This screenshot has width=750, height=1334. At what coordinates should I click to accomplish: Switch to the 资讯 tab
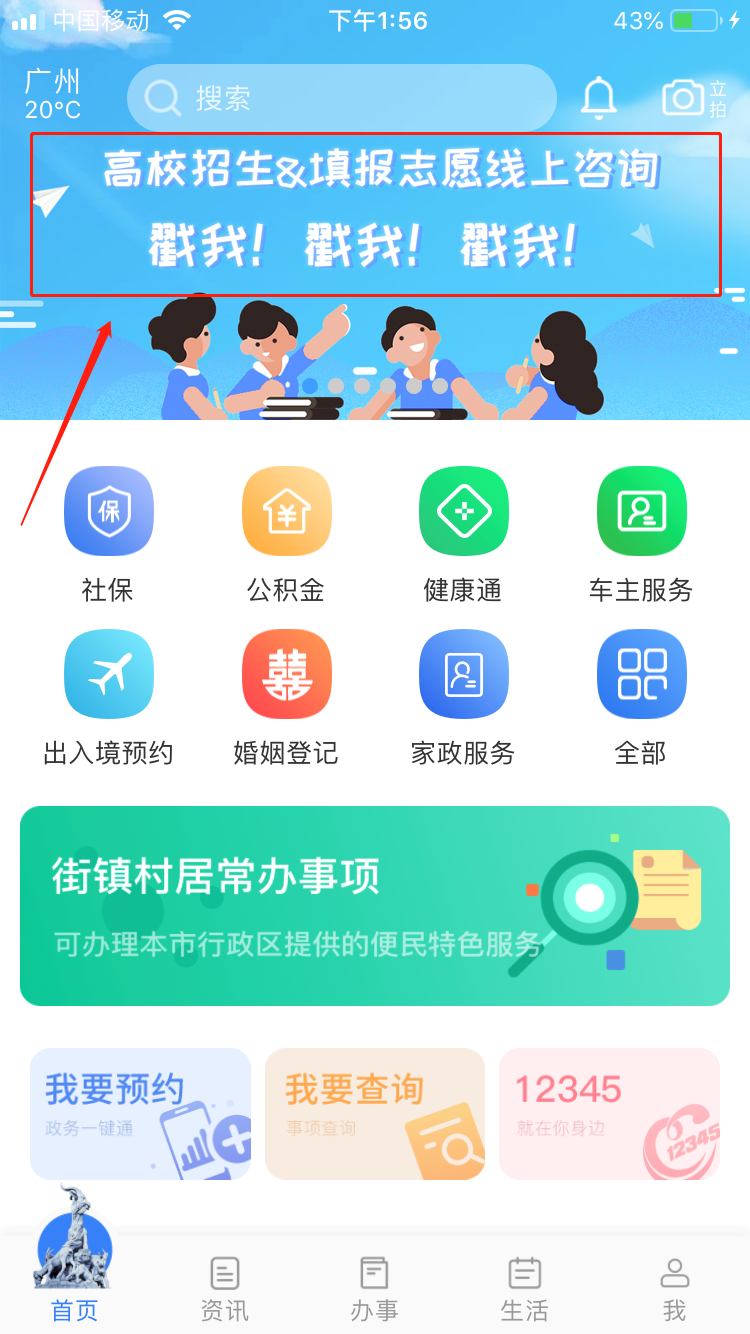[225, 1288]
